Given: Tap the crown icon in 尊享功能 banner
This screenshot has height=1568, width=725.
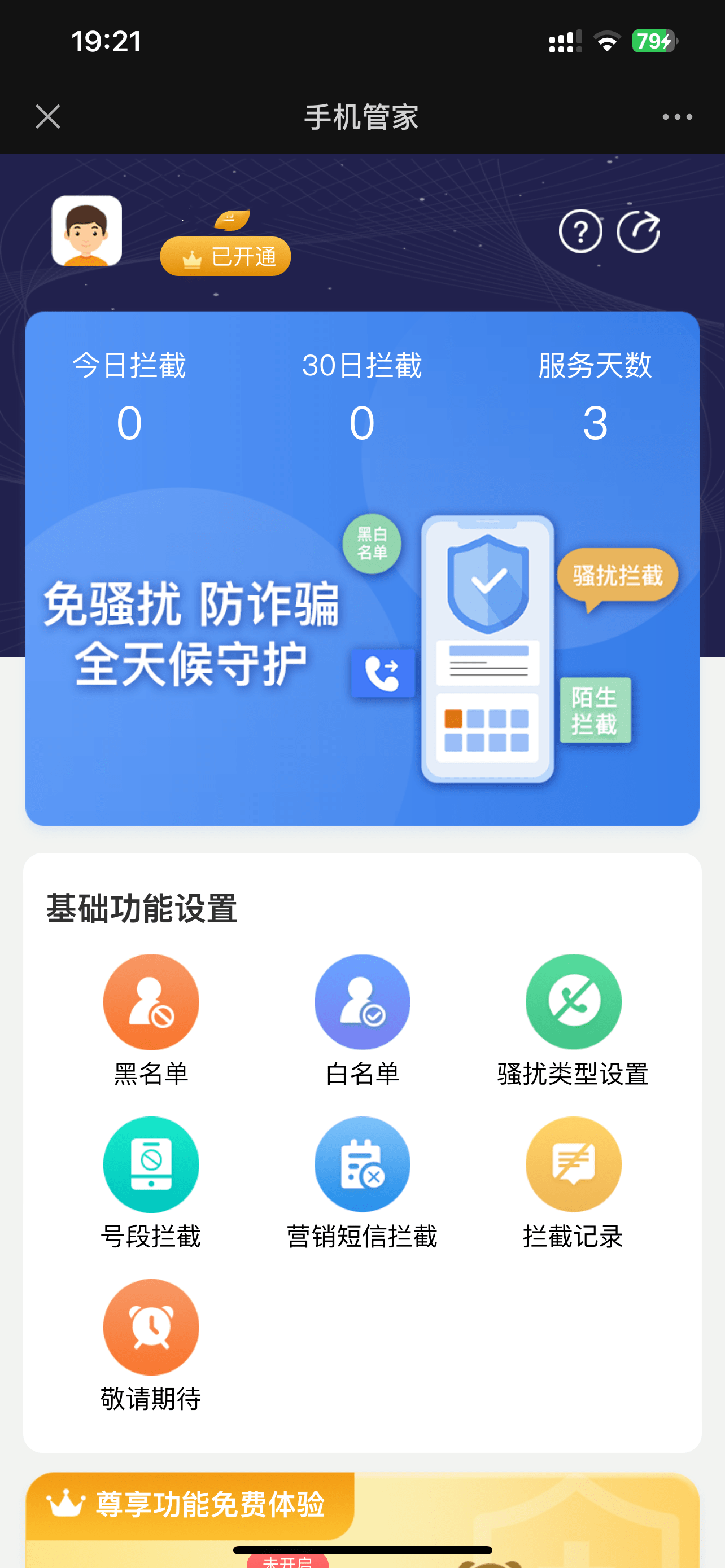Looking at the screenshot, I should tap(65, 1503).
